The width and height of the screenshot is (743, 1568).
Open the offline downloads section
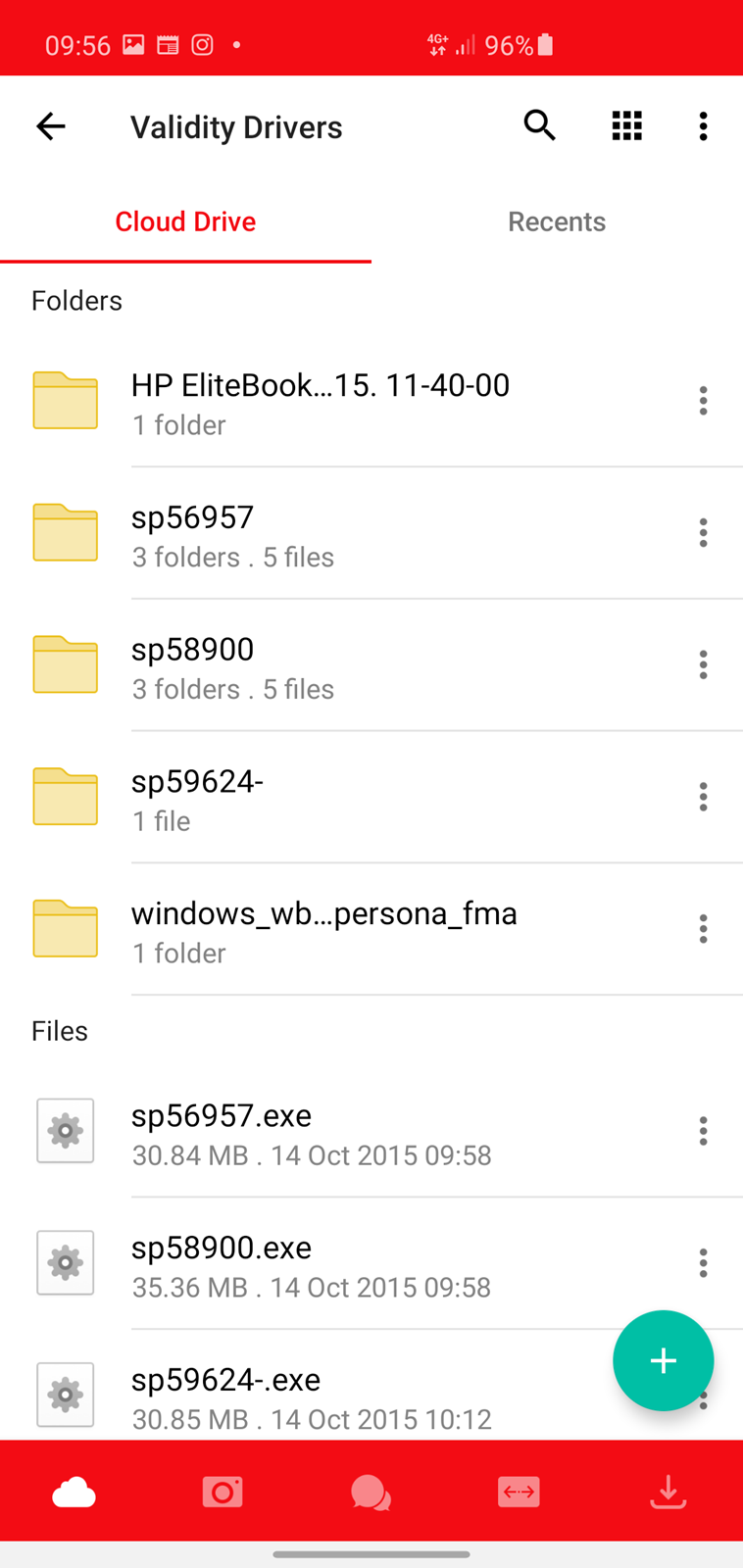point(668,1492)
